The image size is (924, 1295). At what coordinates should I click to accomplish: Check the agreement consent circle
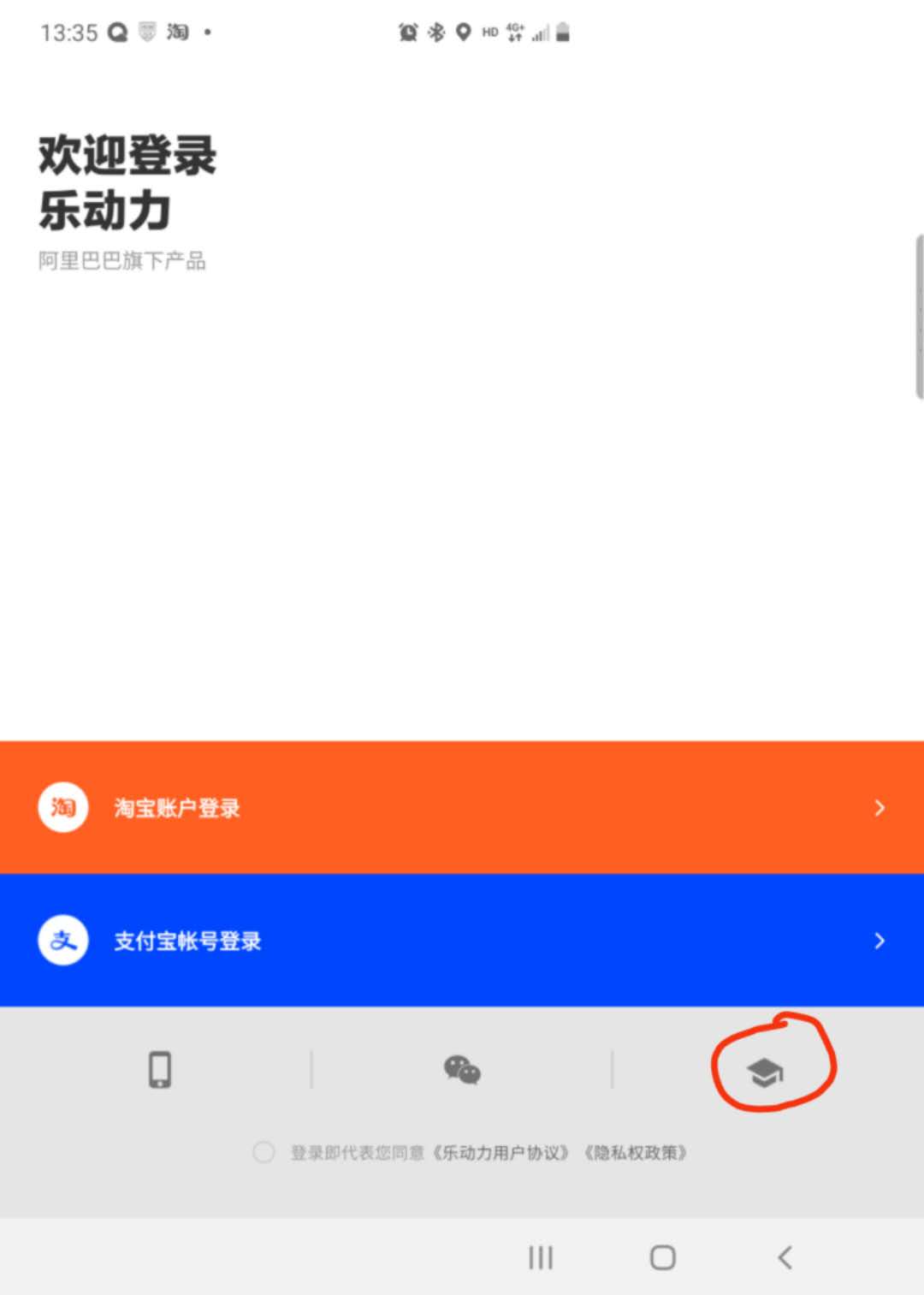click(264, 1152)
